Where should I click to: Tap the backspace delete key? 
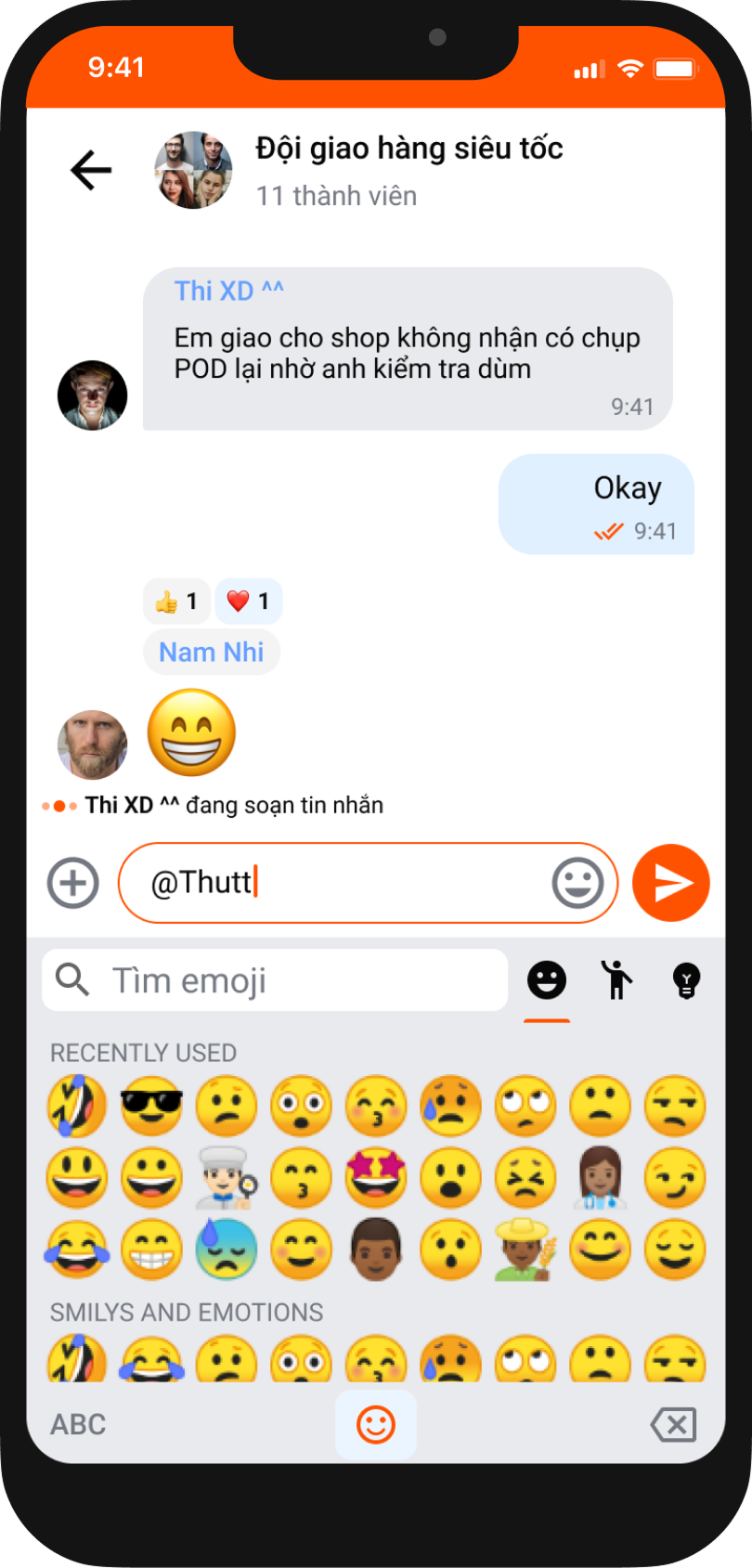point(673,1424)
